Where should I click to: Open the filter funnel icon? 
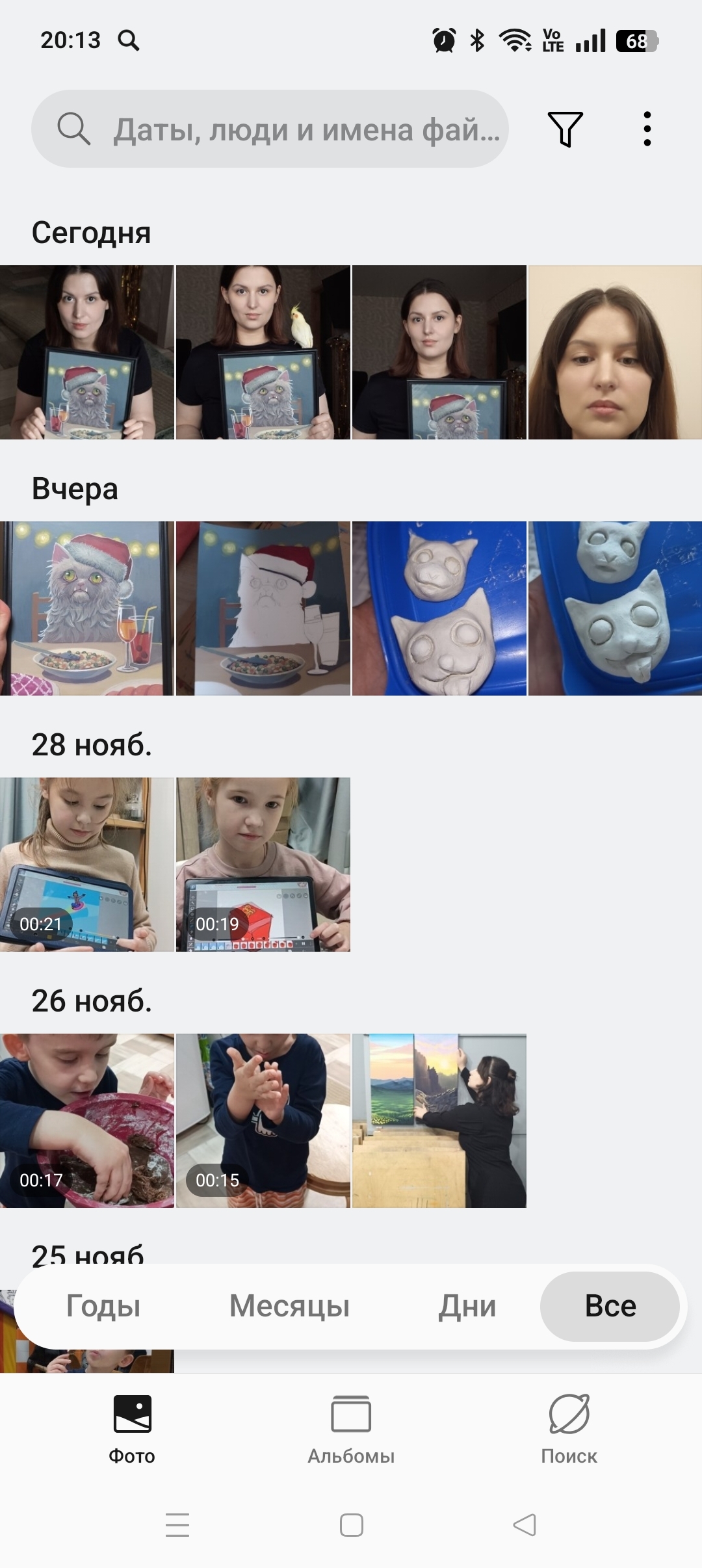[565, 129]
